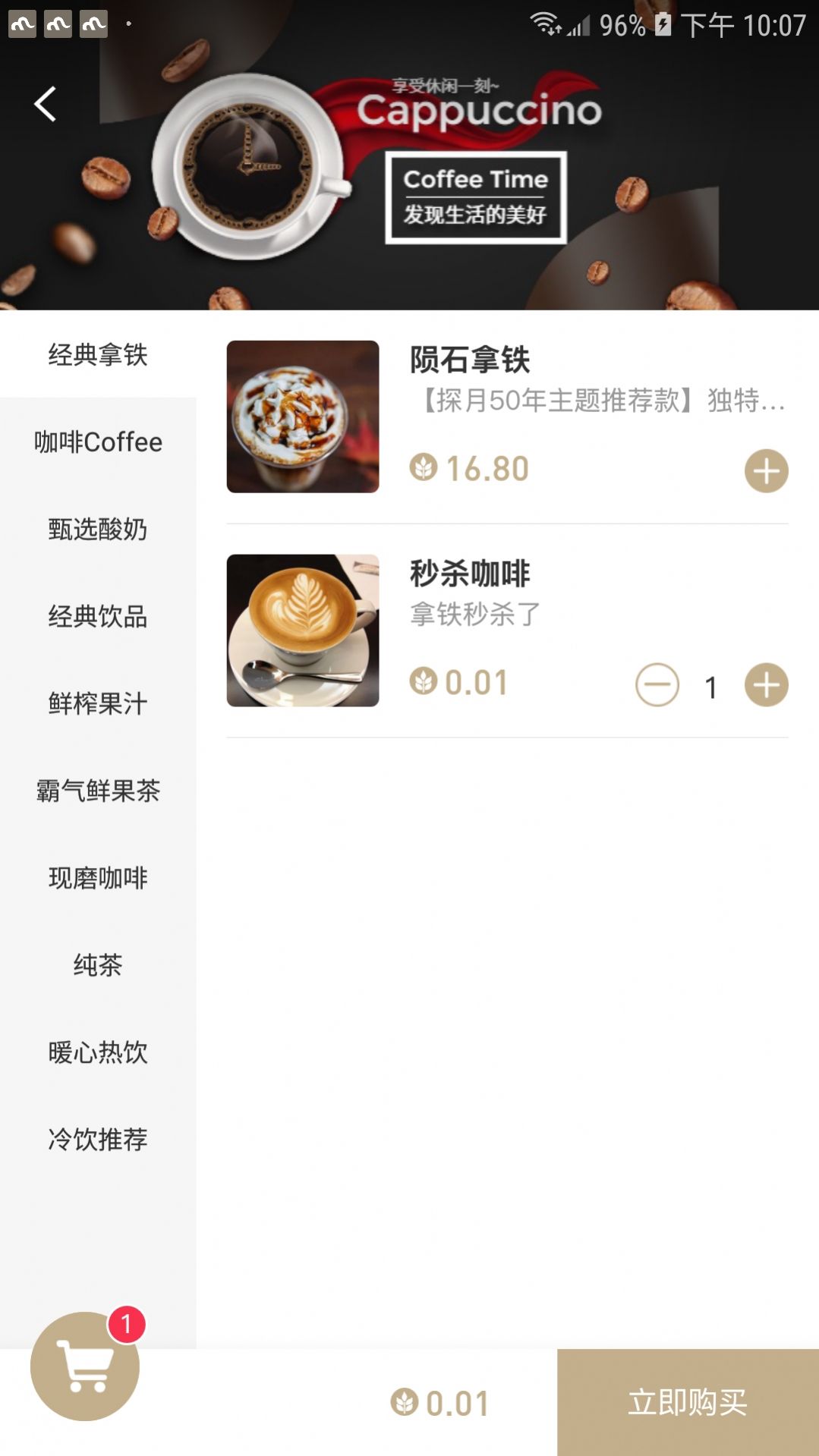Tap the 立即购买 purchase button
Image resolution: width=819 pixels, height=1456 pixels.
[x=689, y=1401]
